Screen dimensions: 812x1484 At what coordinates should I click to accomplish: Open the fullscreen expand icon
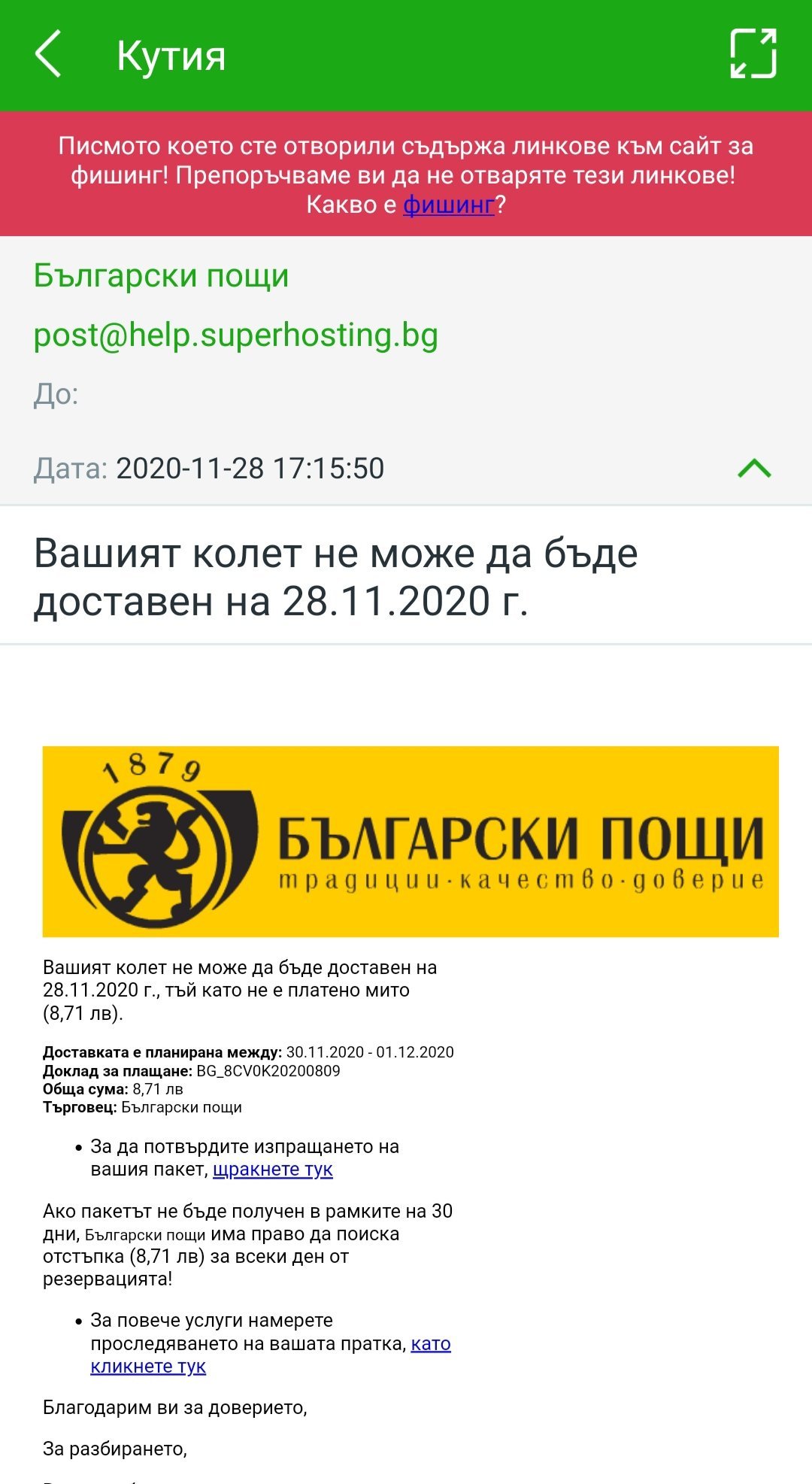click(753, 53)
